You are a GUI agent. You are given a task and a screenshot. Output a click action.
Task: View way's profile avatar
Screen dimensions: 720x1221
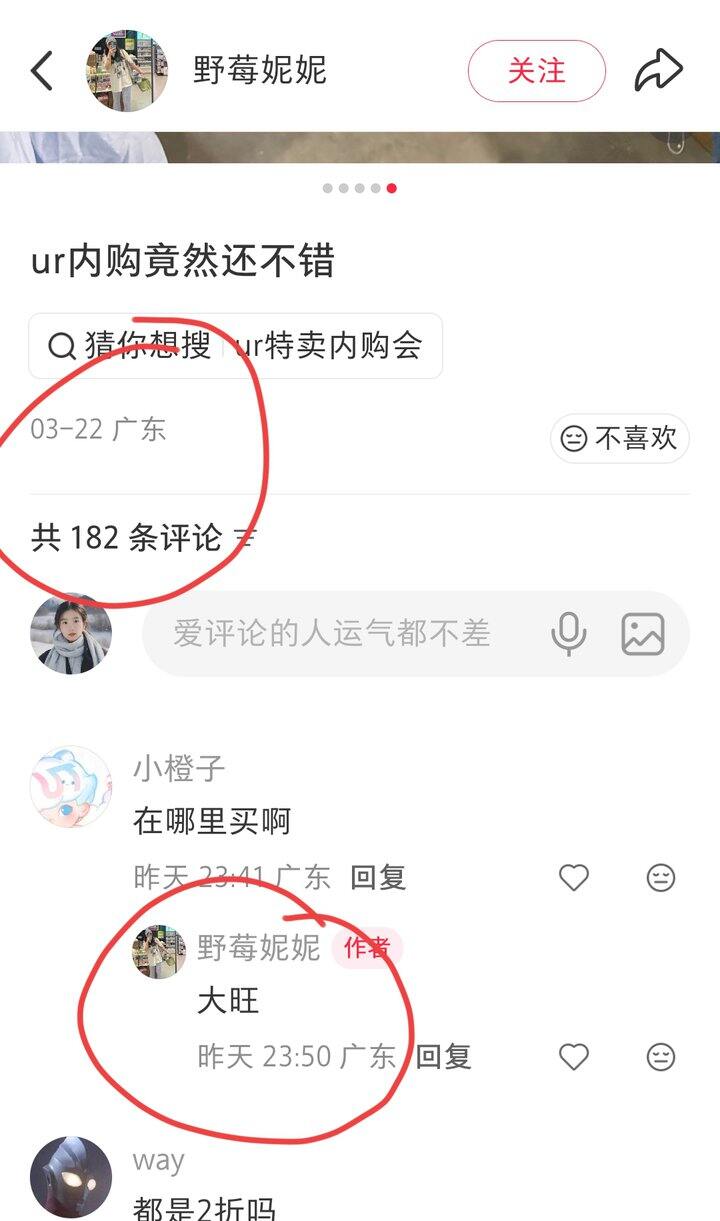pyautogui.click(x=70, y=1177)
